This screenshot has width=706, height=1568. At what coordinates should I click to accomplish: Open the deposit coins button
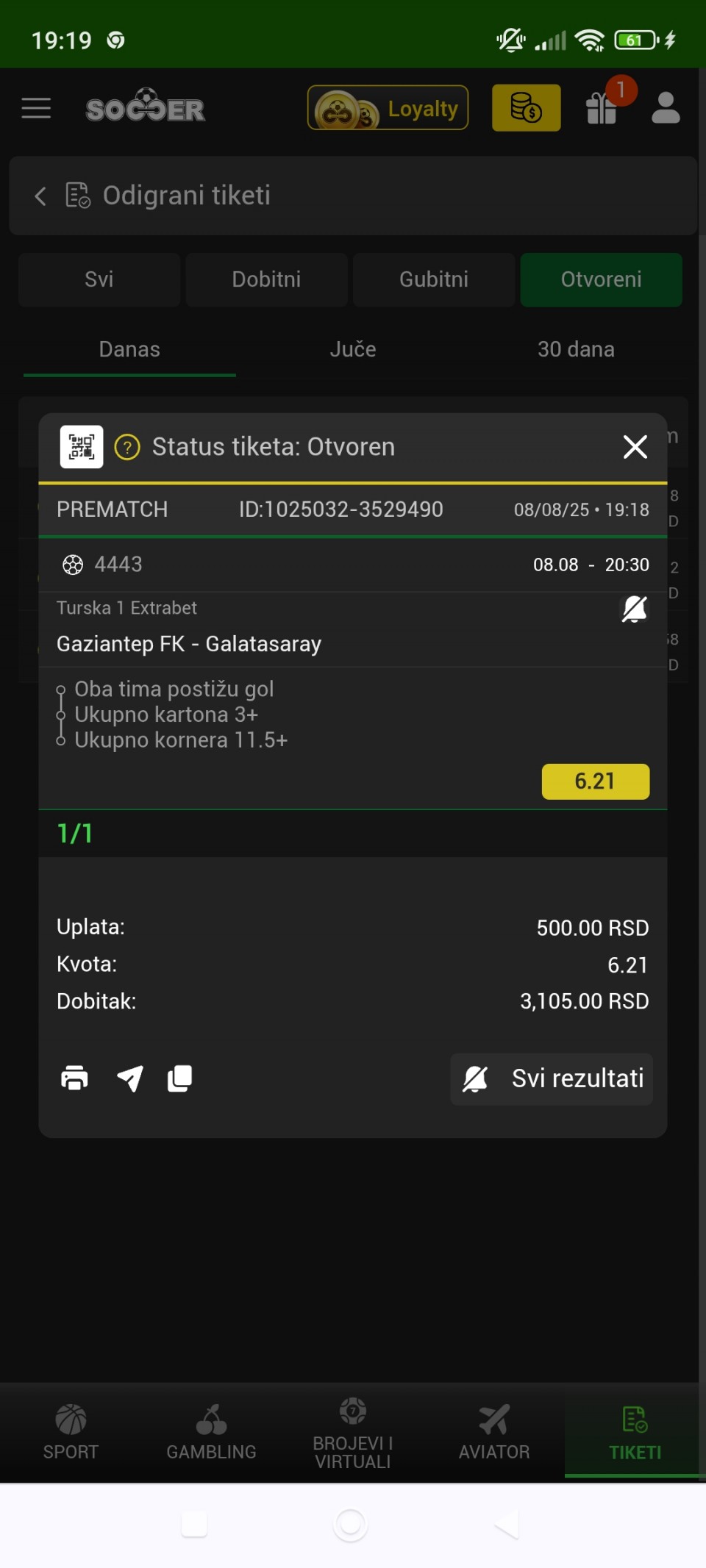[x=526, y=108]
